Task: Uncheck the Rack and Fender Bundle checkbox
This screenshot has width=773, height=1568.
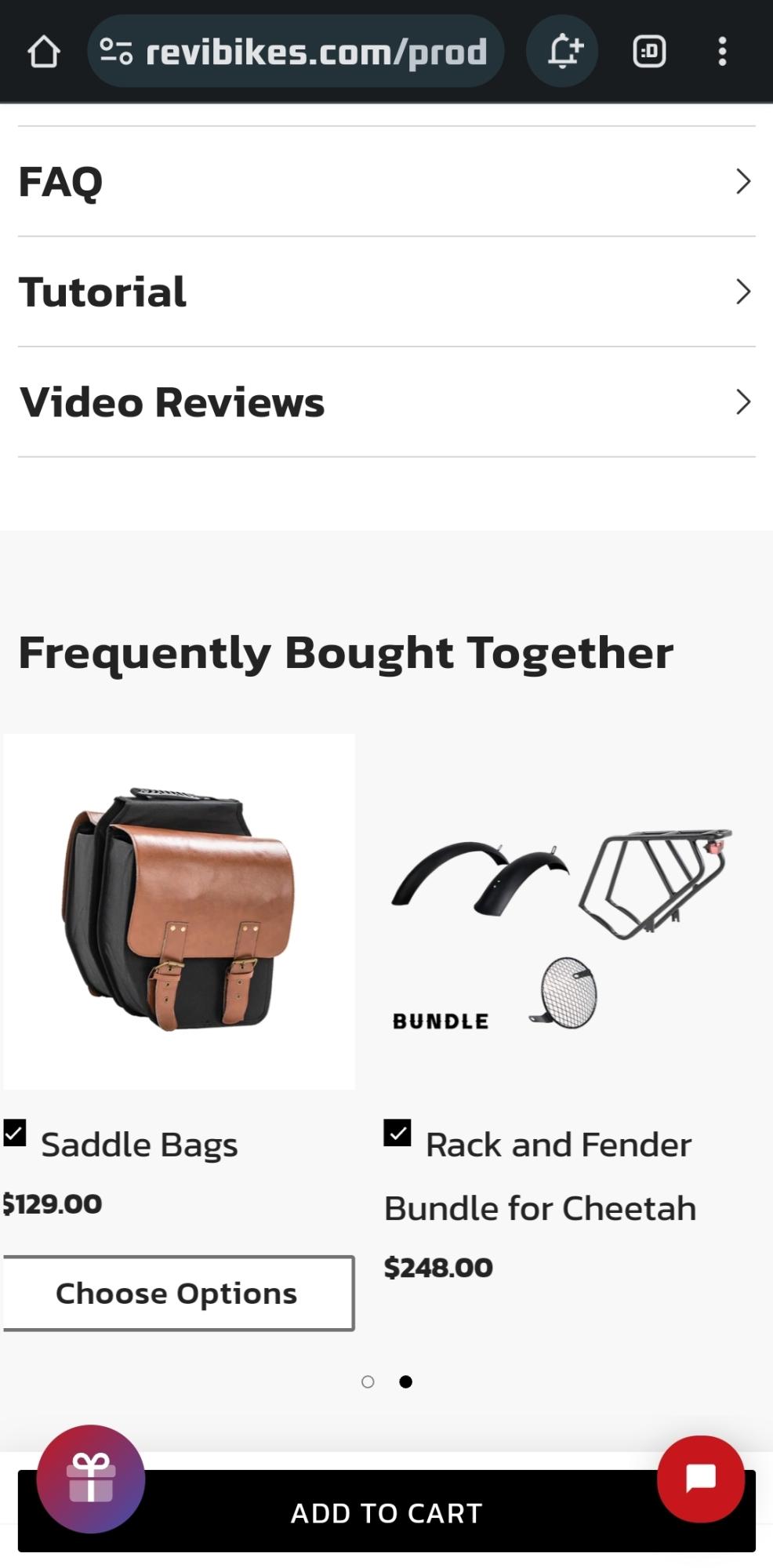Action: (x=397, y=1133)
